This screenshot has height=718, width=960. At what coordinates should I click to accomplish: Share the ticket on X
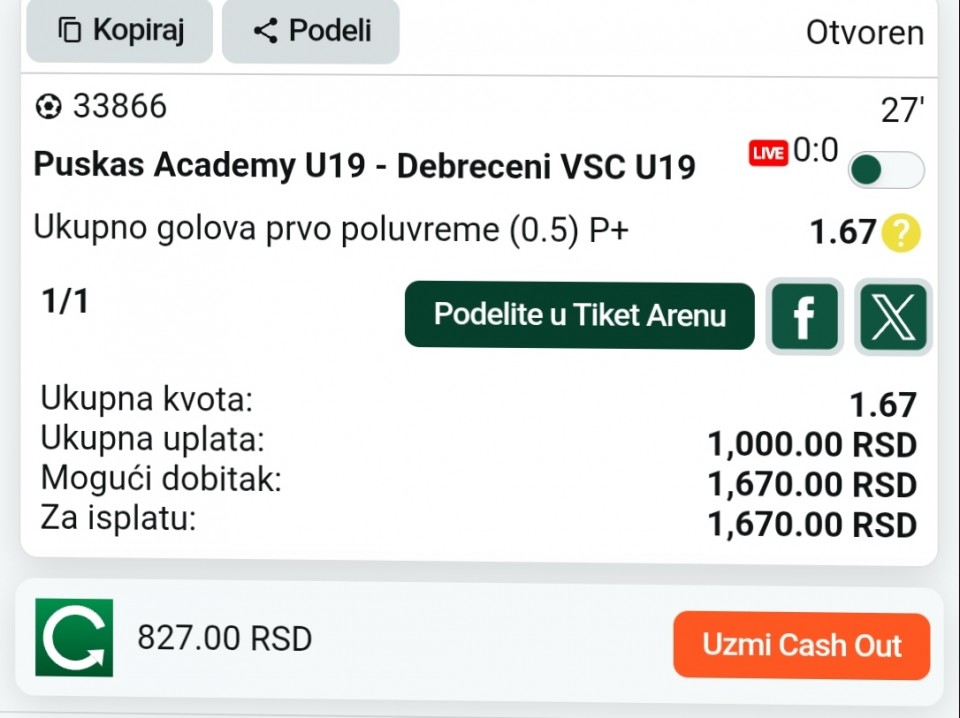pos(893,317)
